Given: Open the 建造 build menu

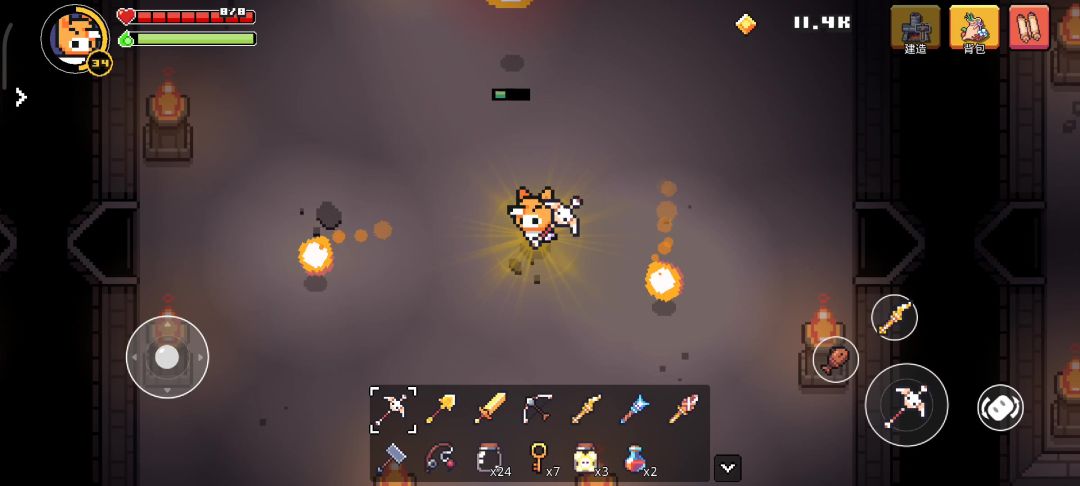Looking at the screenshot, I should pos(915,28).
